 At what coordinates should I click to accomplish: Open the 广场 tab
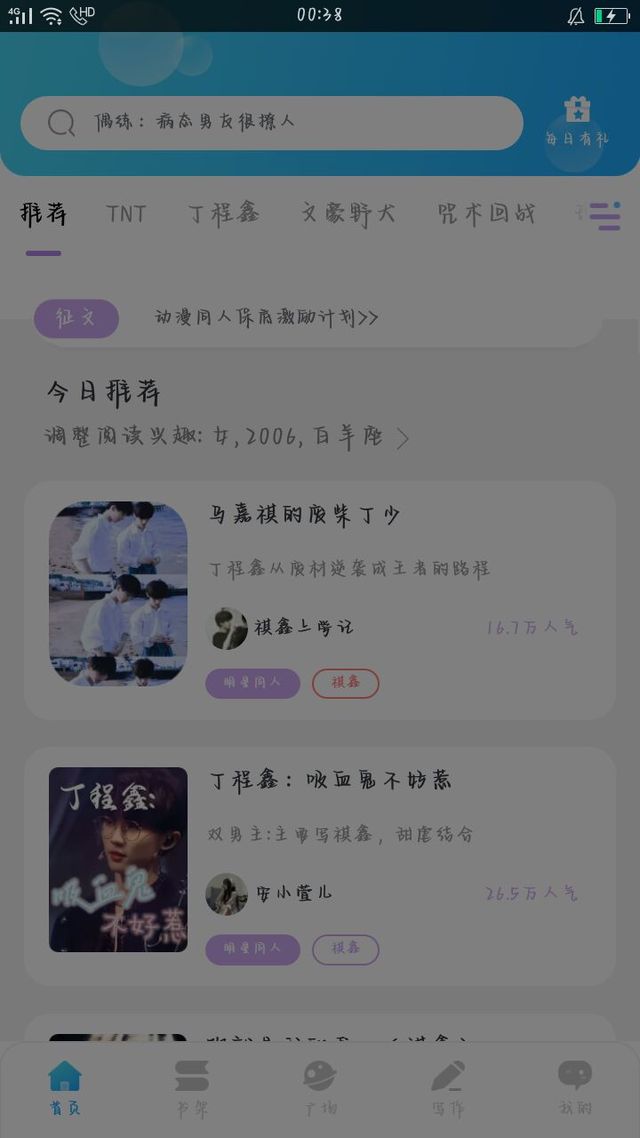tap(320, 1088)
